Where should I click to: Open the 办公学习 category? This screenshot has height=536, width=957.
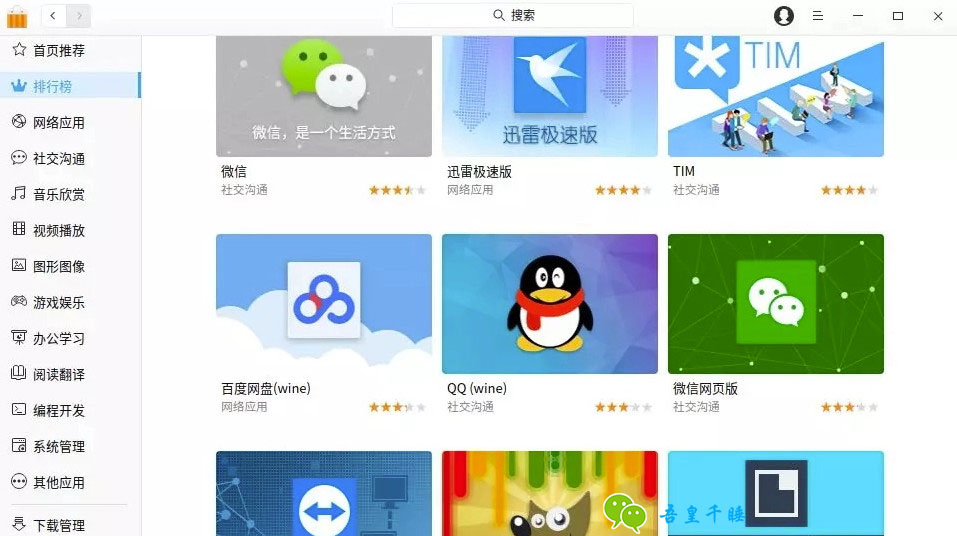click(58, 339)
